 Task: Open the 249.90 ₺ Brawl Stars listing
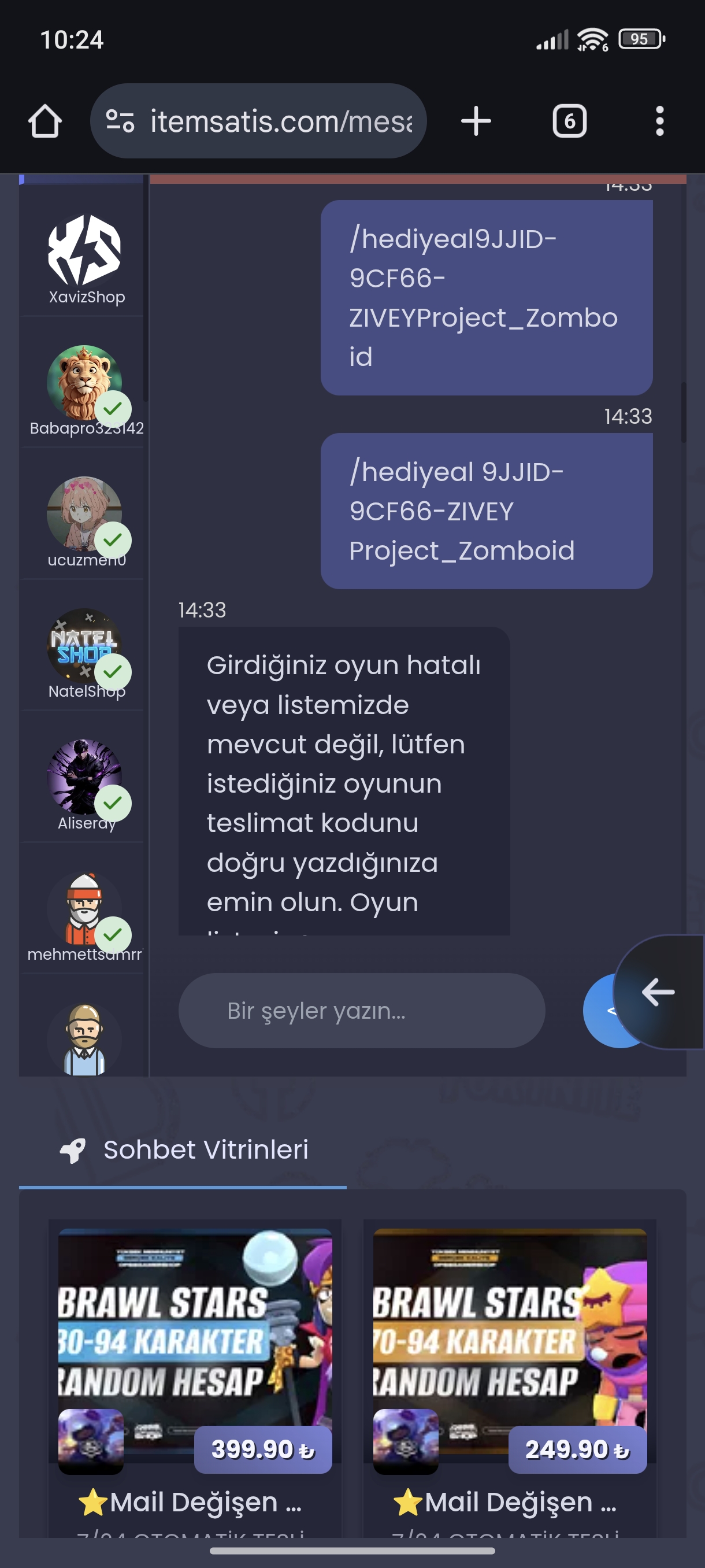point(510,1377)
